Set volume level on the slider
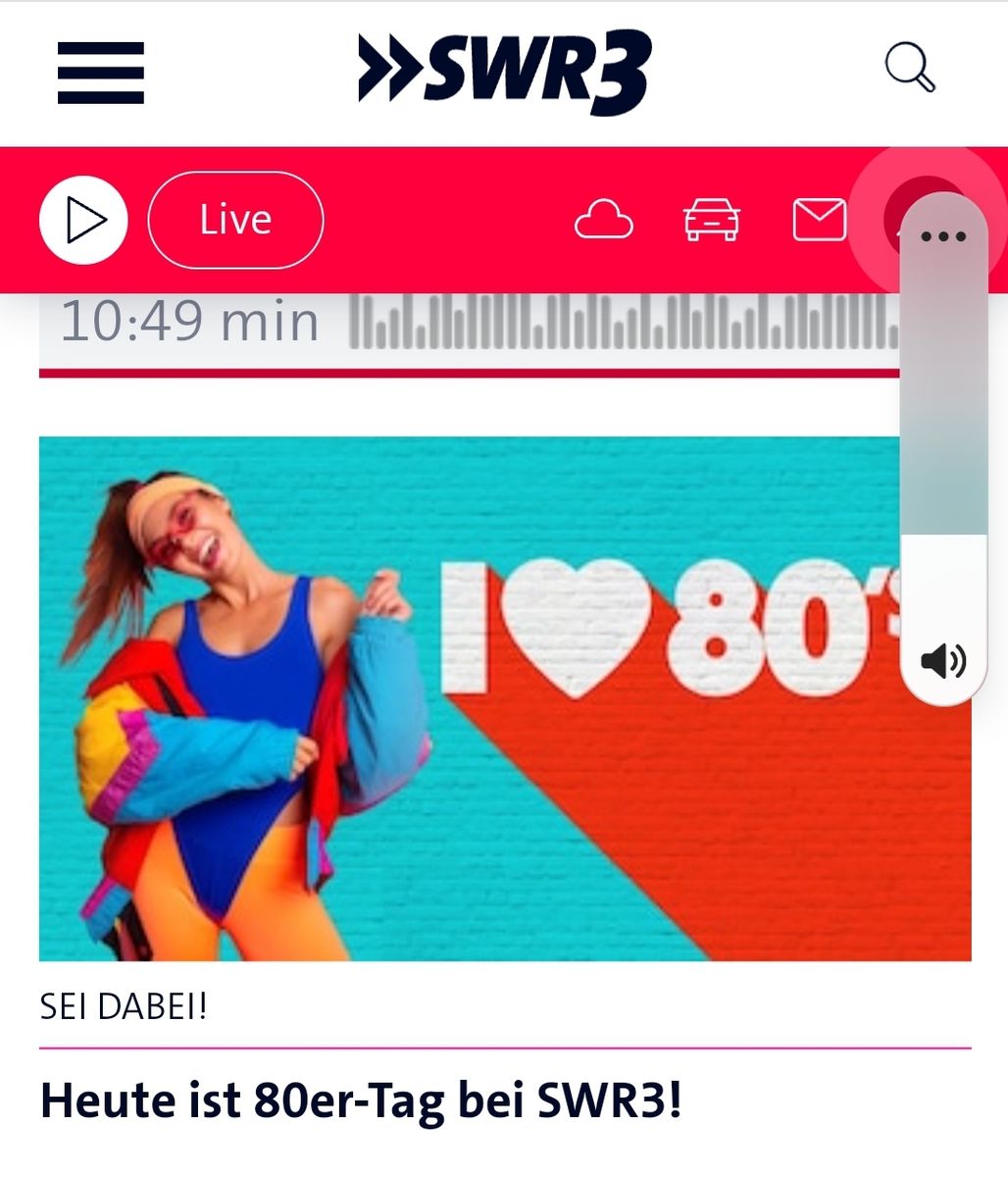 click(943, 441)
